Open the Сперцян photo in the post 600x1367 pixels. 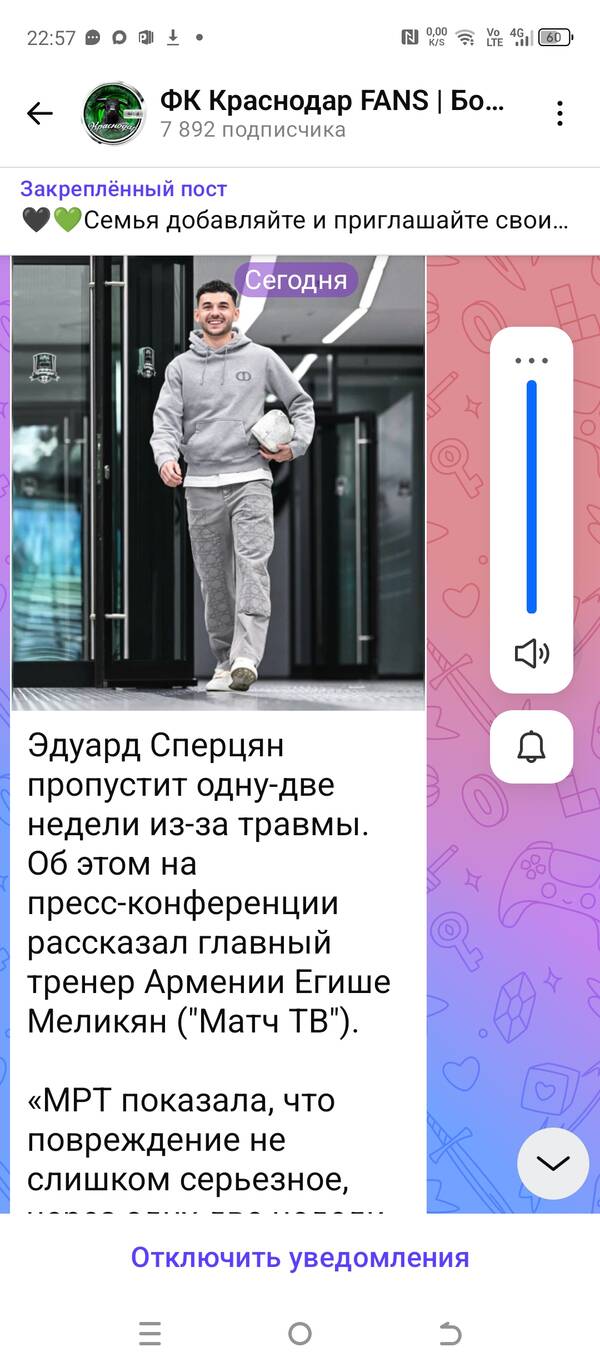(x=218, y=482)
